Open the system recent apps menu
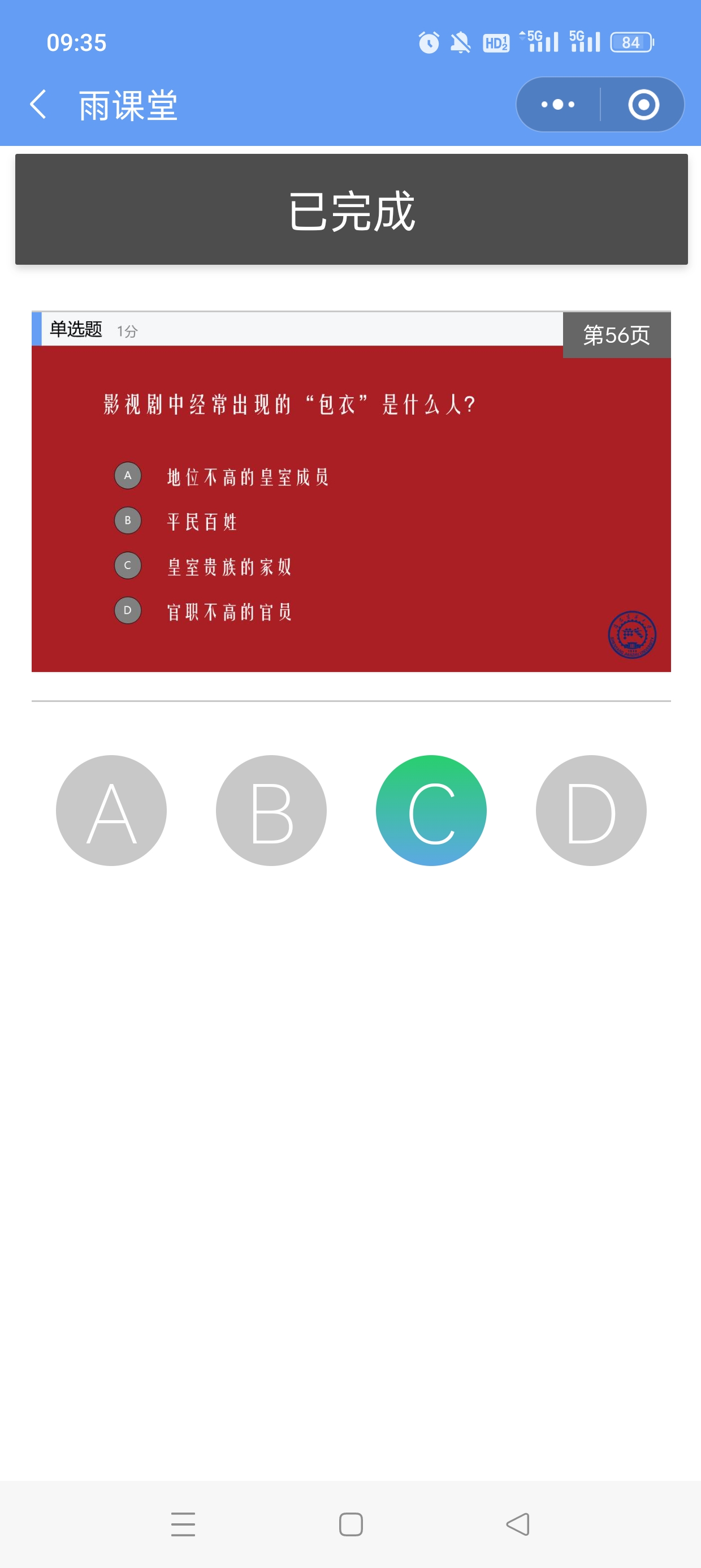 point(183,1523)
